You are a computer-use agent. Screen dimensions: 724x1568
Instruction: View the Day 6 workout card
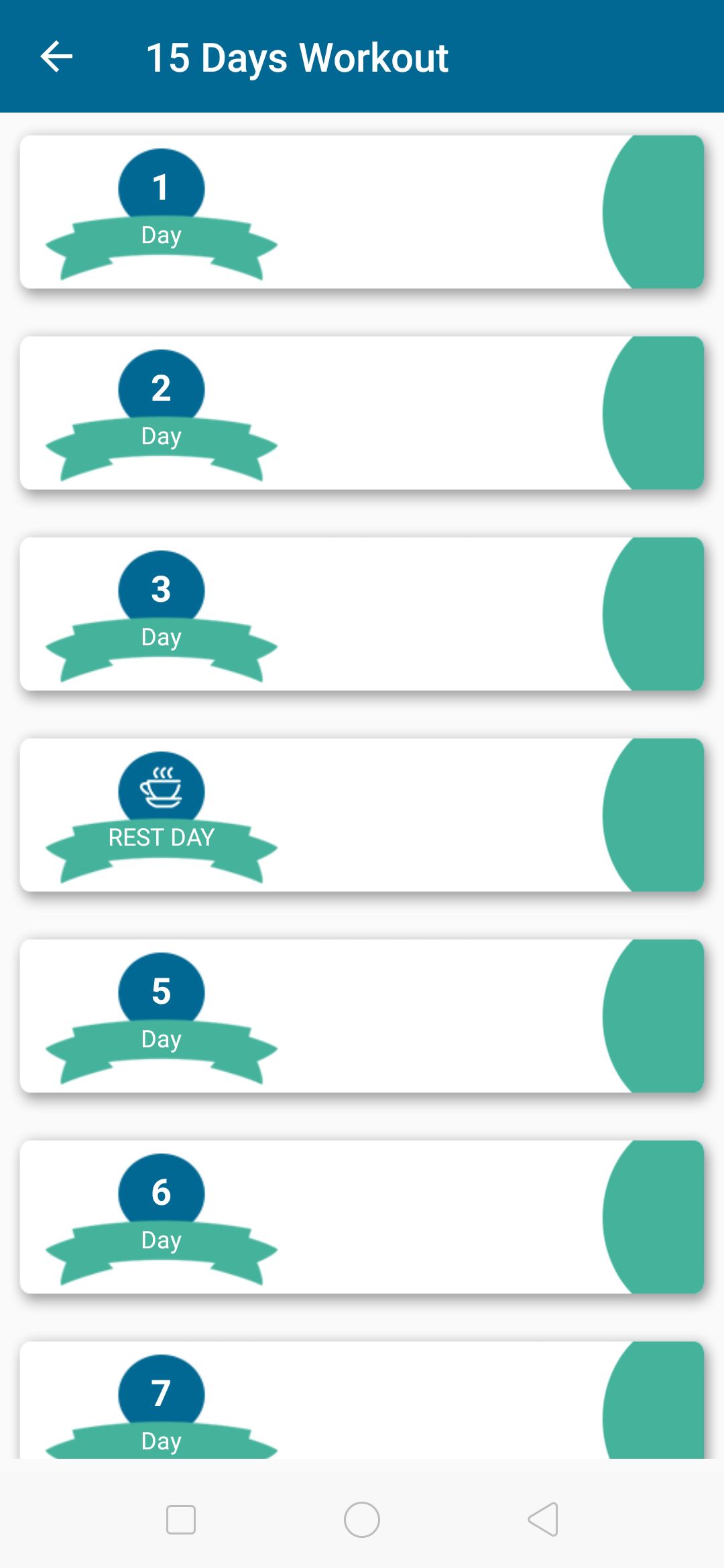pyautogui.click(x=362, y=1217)
